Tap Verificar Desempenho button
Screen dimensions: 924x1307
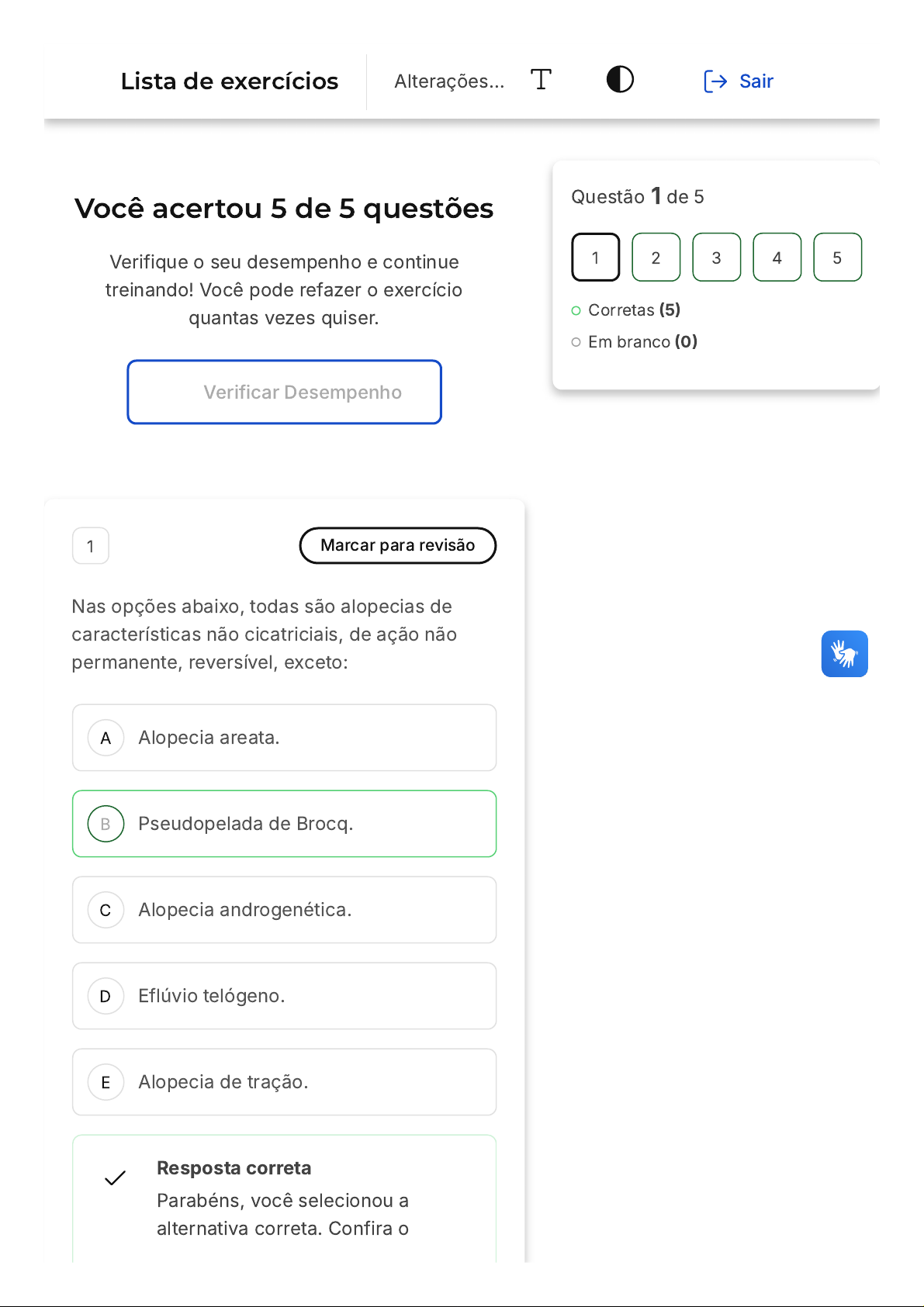[285, 392]
